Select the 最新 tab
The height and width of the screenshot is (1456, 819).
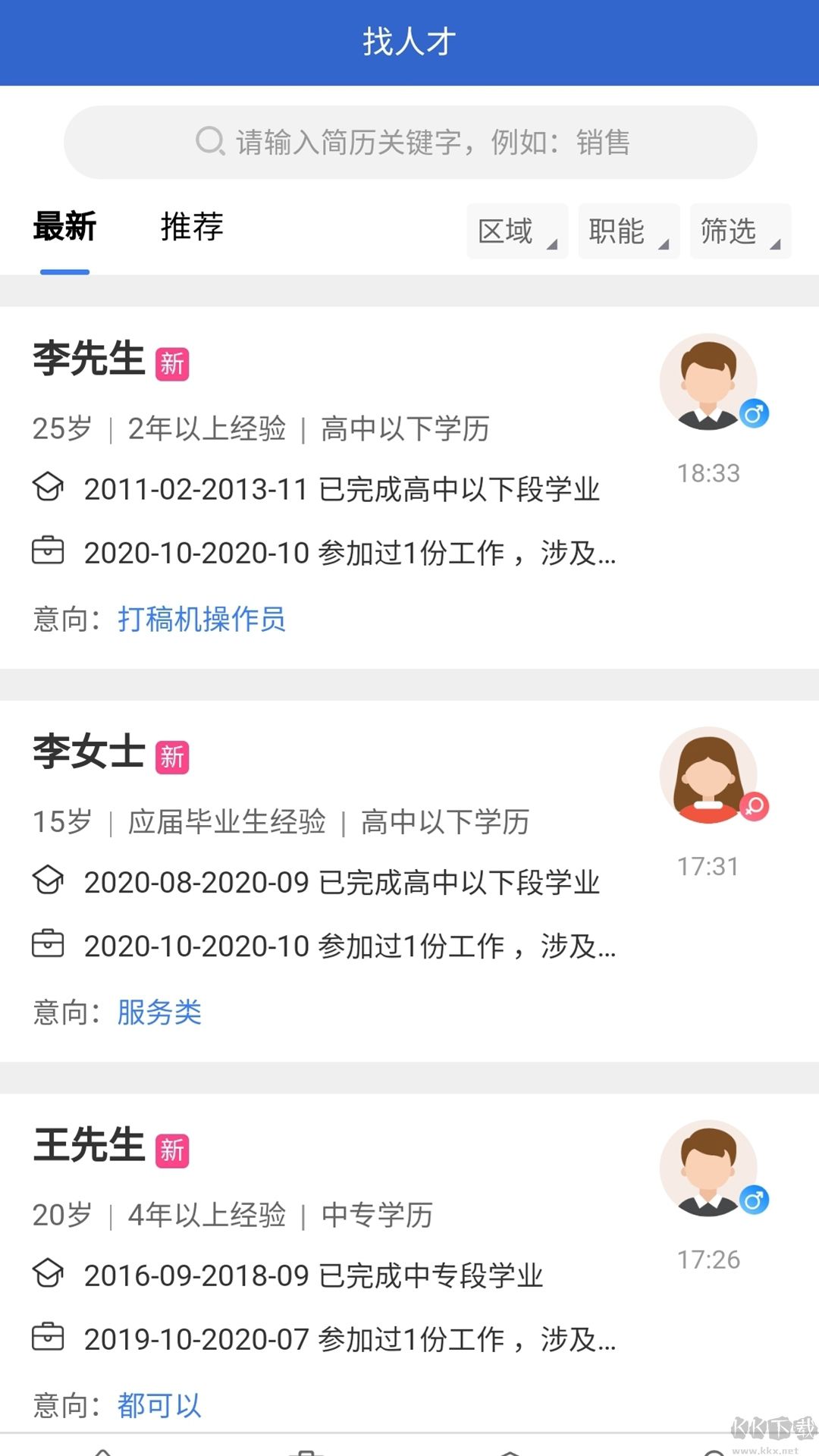(64, 227)
